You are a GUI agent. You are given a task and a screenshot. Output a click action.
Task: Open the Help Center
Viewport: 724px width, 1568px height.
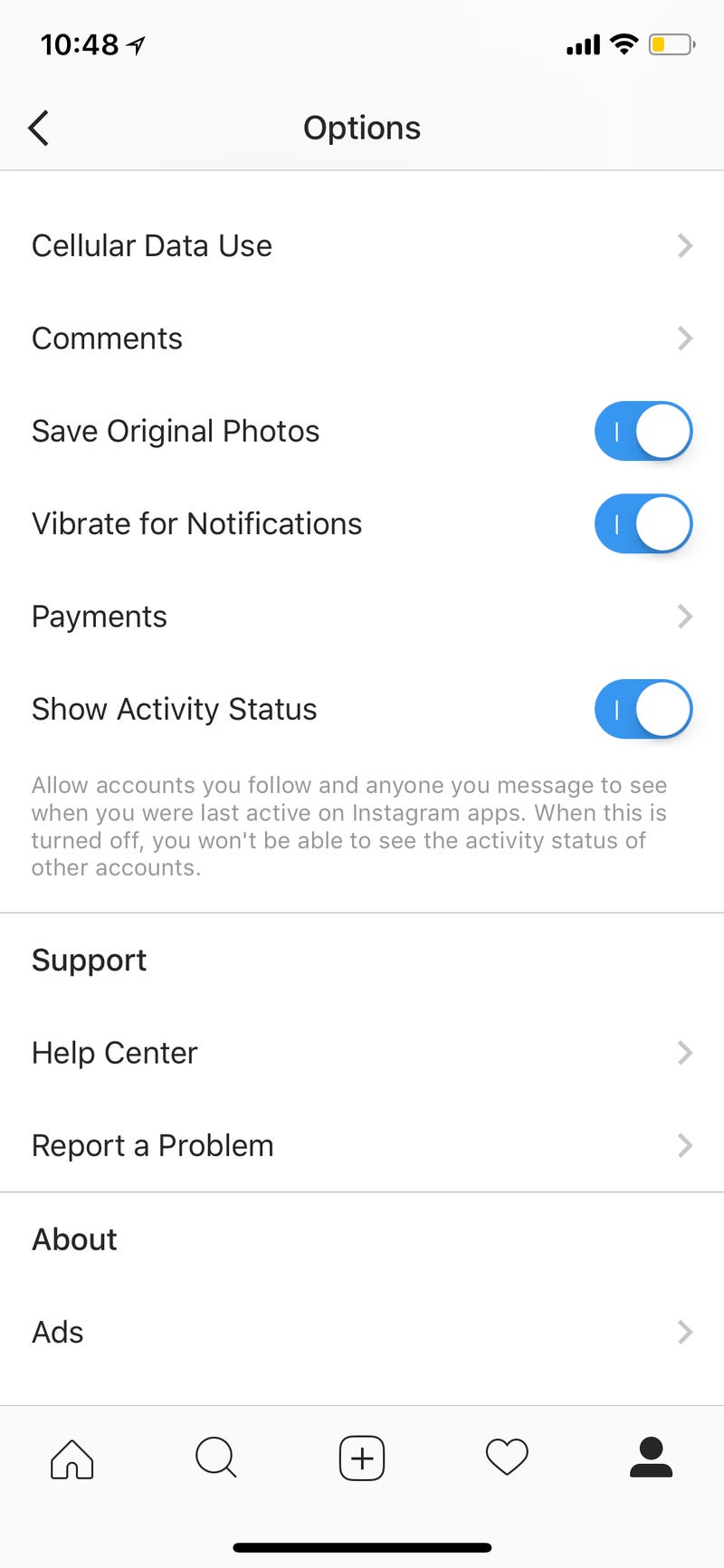click(x=362, y=1053)
